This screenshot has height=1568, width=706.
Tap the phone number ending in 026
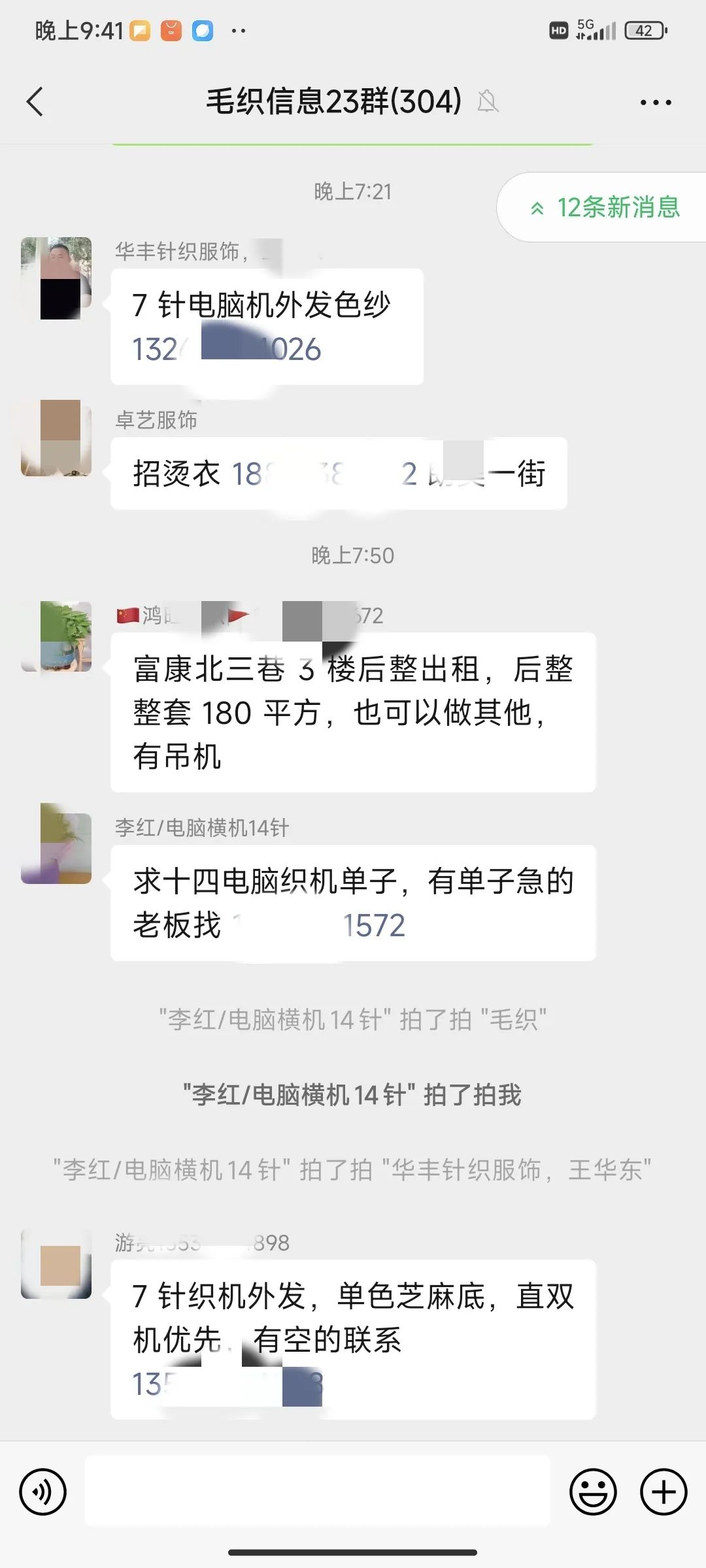tap(226, 350)
